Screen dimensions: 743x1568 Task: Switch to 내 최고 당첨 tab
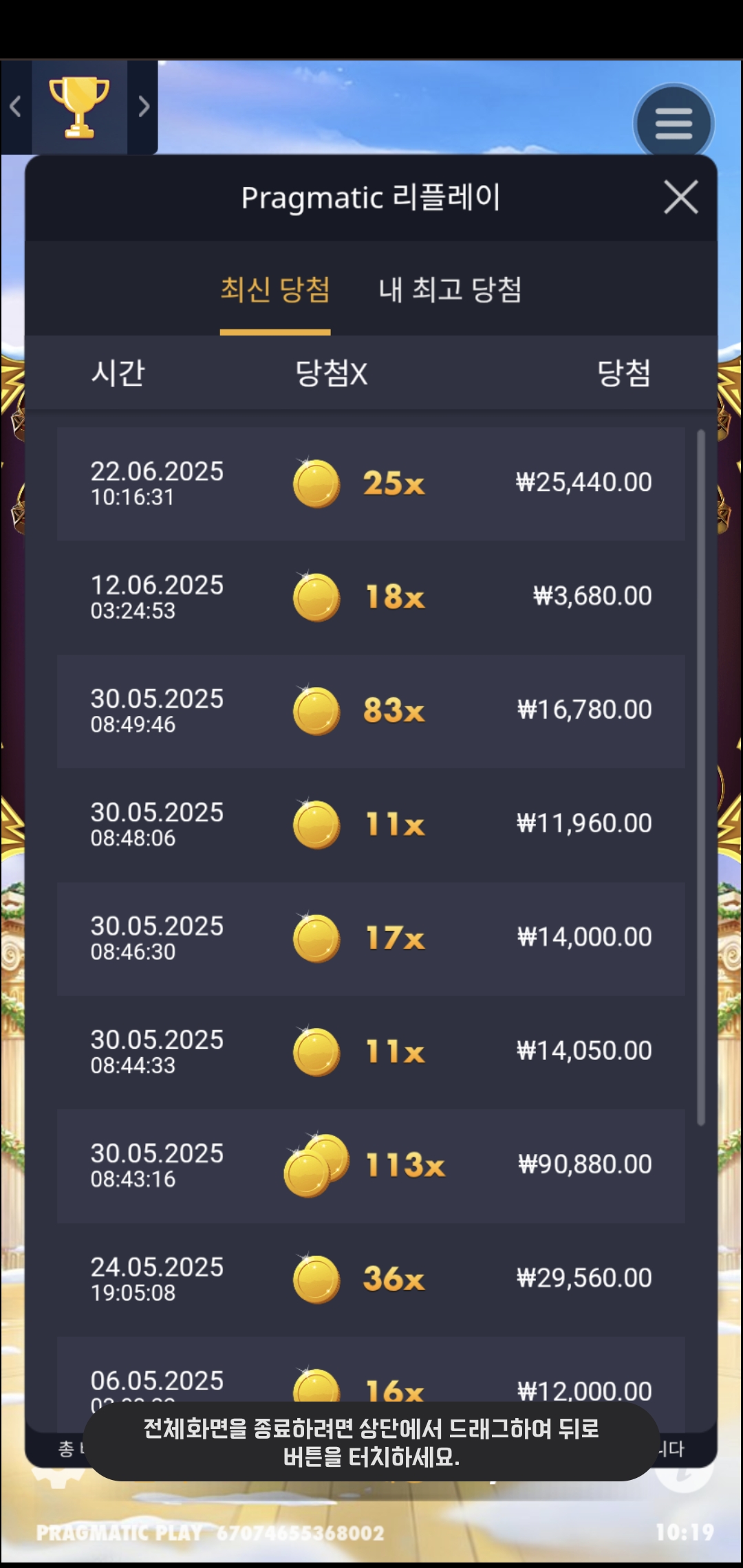tap(450, 290)
